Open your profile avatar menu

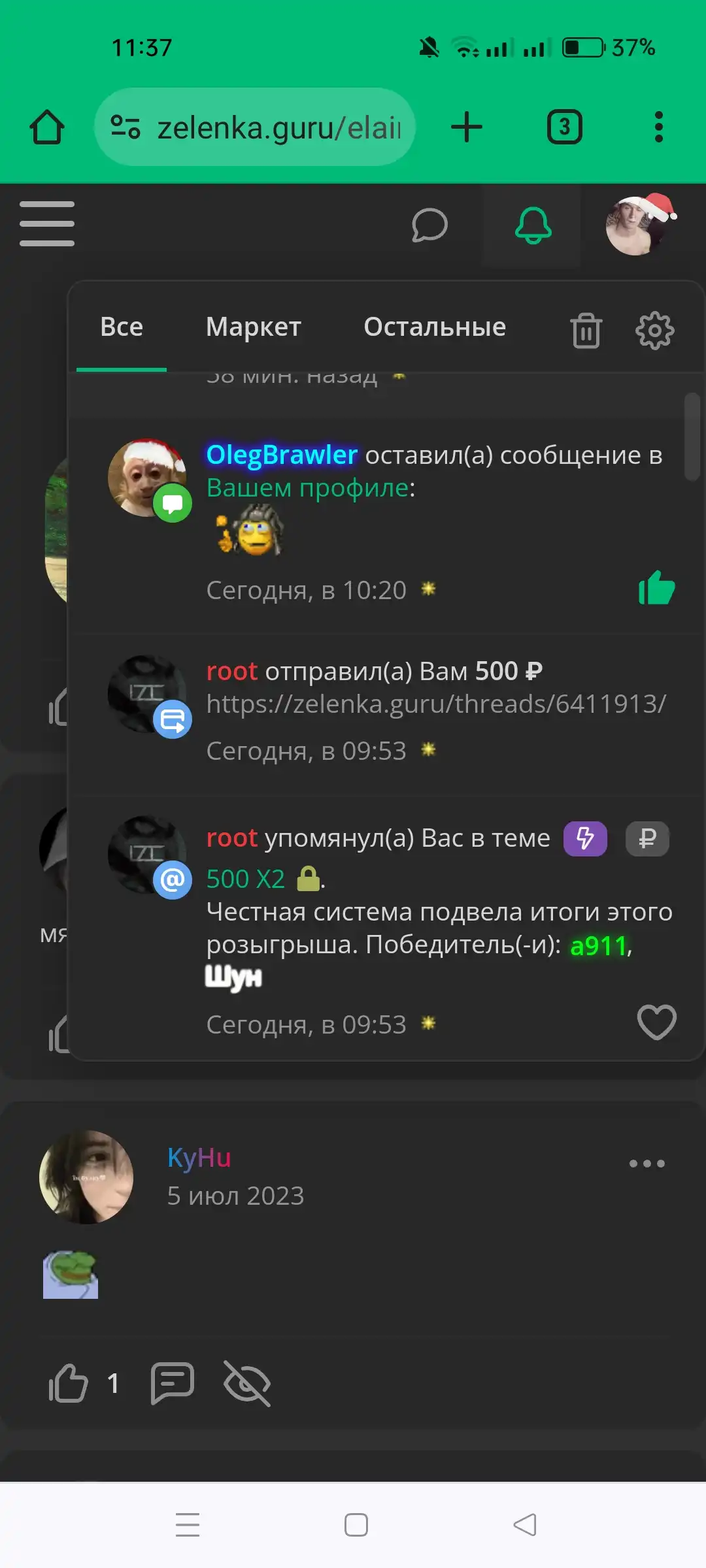coord(639,225)
